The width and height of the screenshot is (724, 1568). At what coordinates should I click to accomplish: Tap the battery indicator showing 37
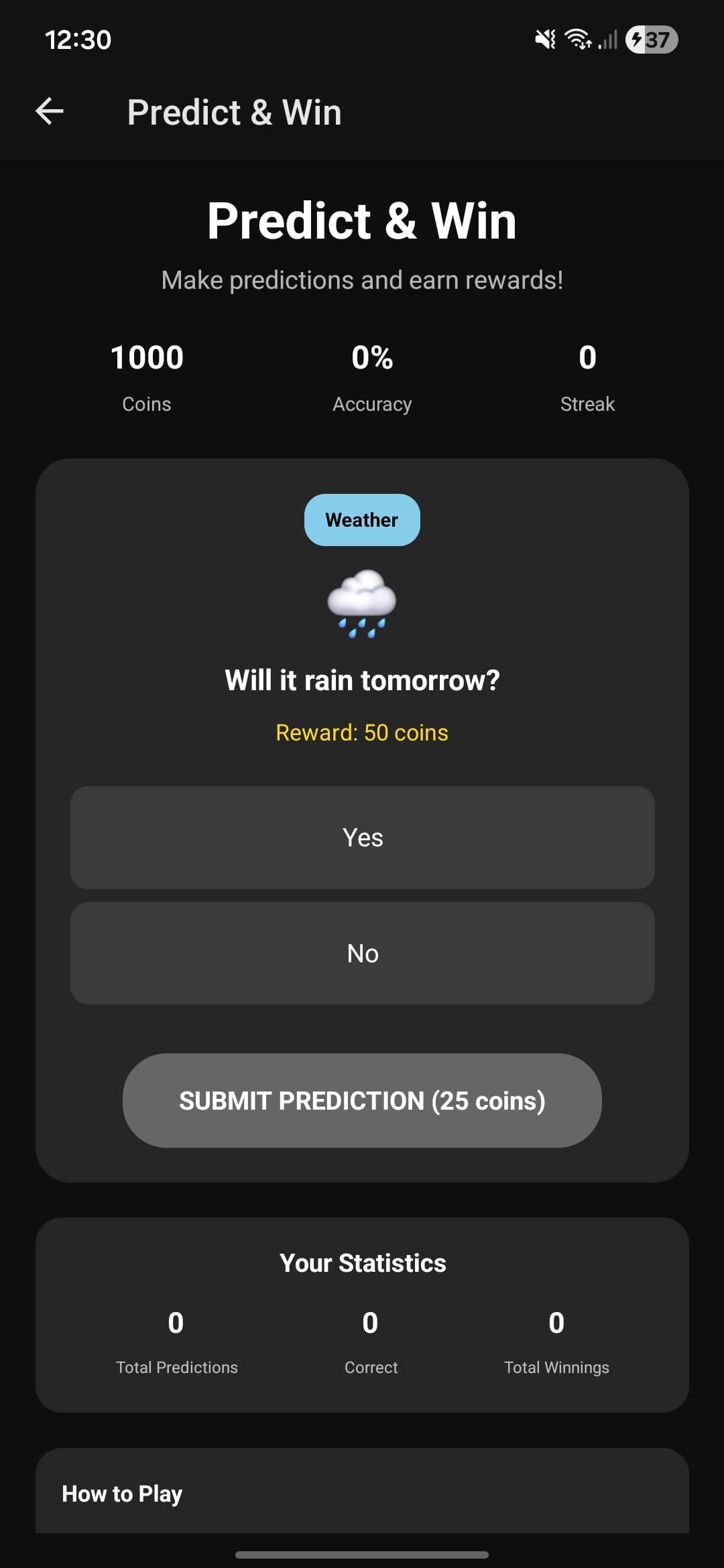648,40
